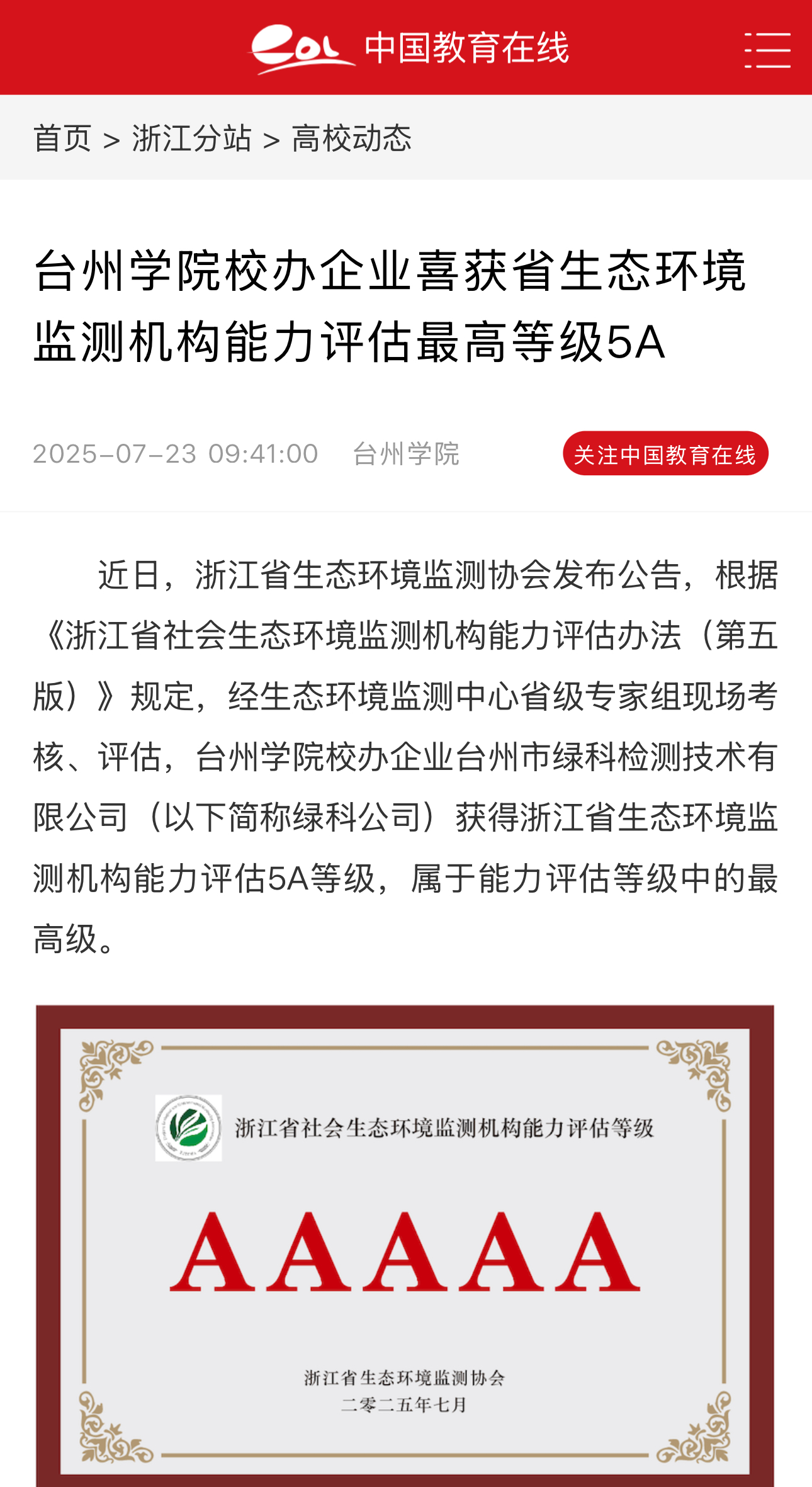This screenshot has width=812, height=1487.
Task: Open 浙江分站 breadcrumb link
Action: tap(191, 138)
